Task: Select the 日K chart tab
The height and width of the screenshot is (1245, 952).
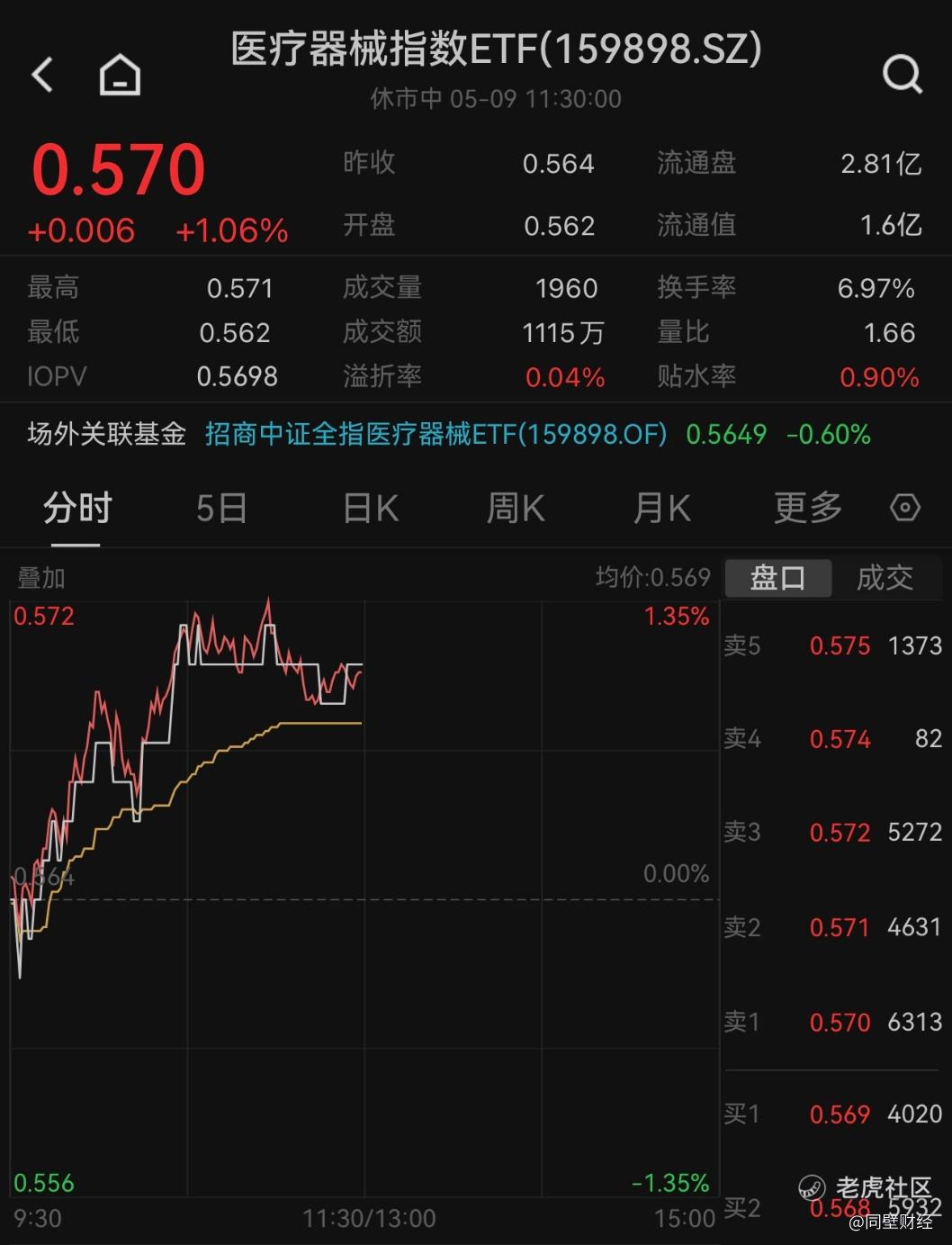Action: 371,509
